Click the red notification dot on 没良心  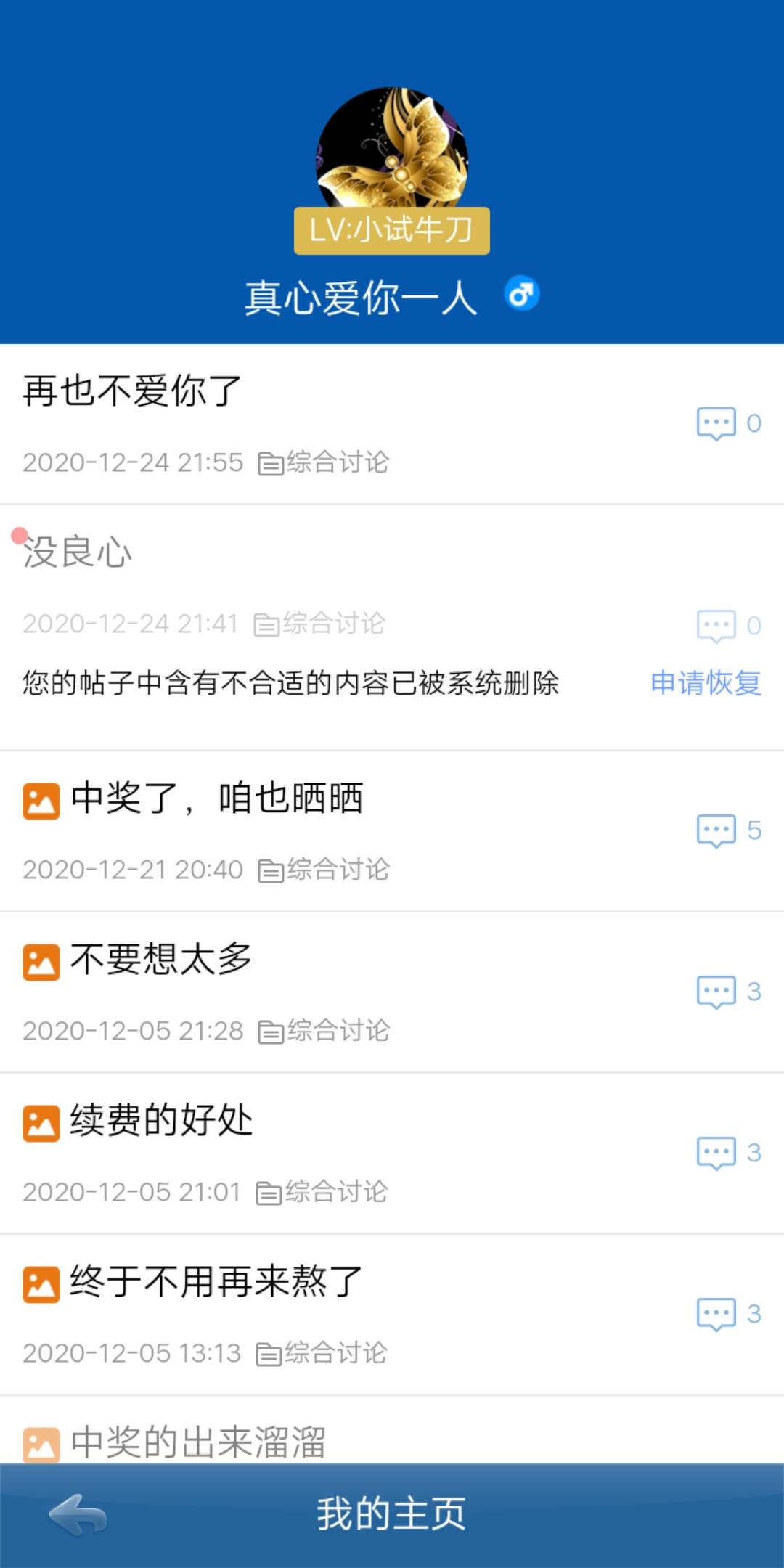(18, 537)
